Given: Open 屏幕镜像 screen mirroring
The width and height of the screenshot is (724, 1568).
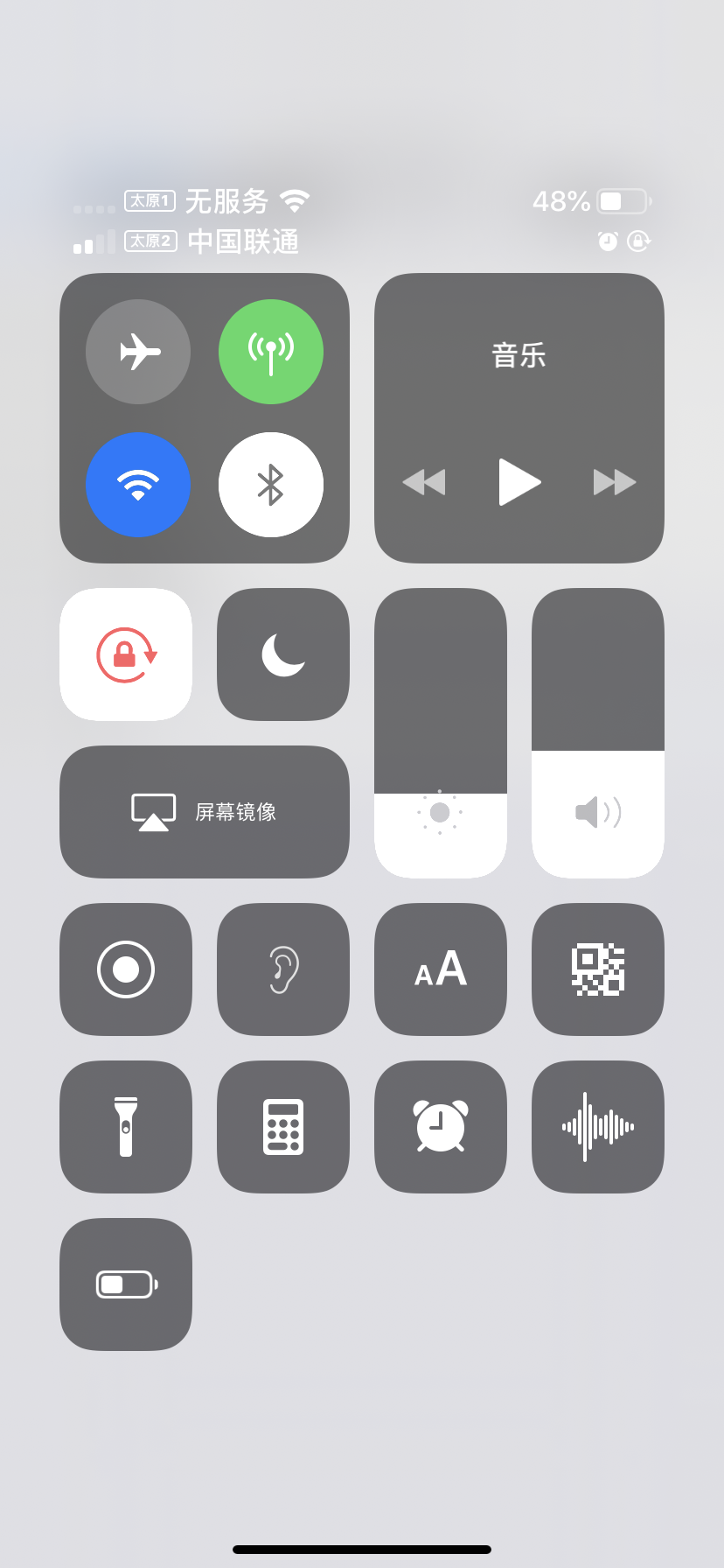Looking at the screenshot, I should [205, 812].
